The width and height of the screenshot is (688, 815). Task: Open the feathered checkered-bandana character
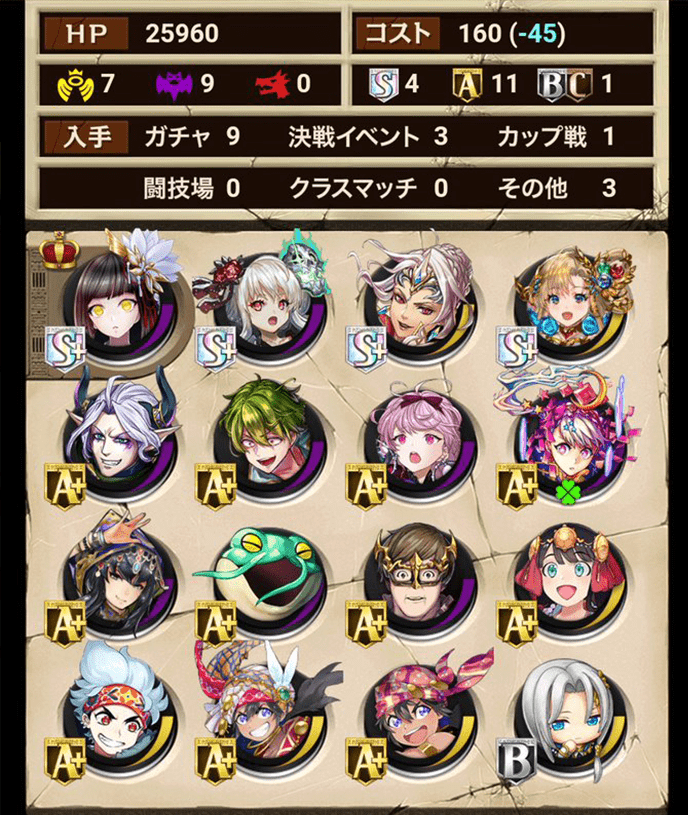[x=268, y=715]
